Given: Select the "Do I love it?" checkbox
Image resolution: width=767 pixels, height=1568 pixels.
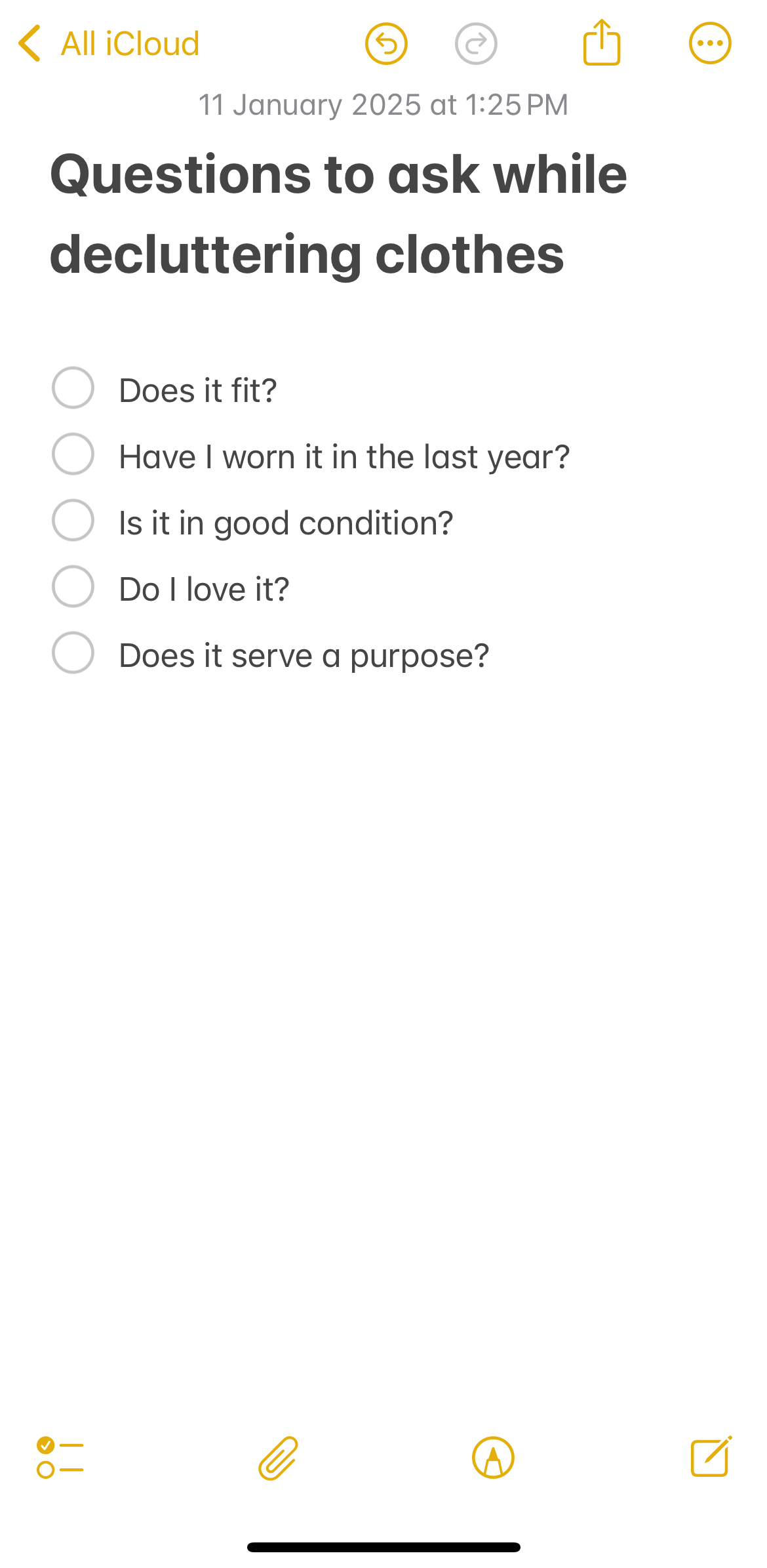Looking at the screenshot, I should pyautogui.click(x=73, y=586).
